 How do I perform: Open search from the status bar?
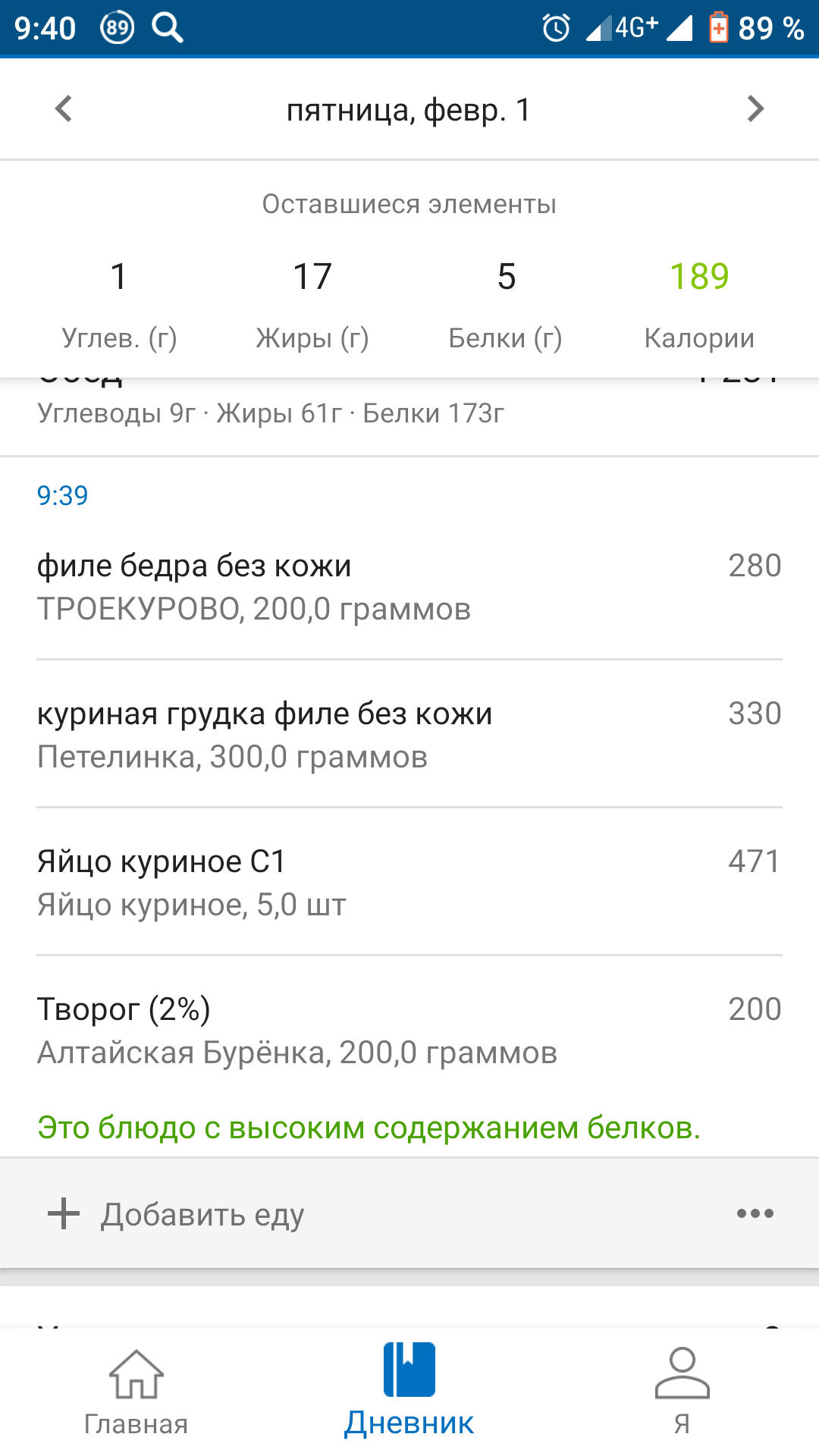[x=167, y=27]
